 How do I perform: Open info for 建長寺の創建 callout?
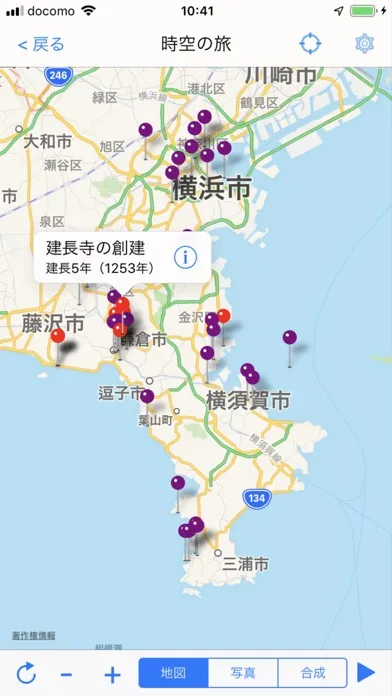185,257
